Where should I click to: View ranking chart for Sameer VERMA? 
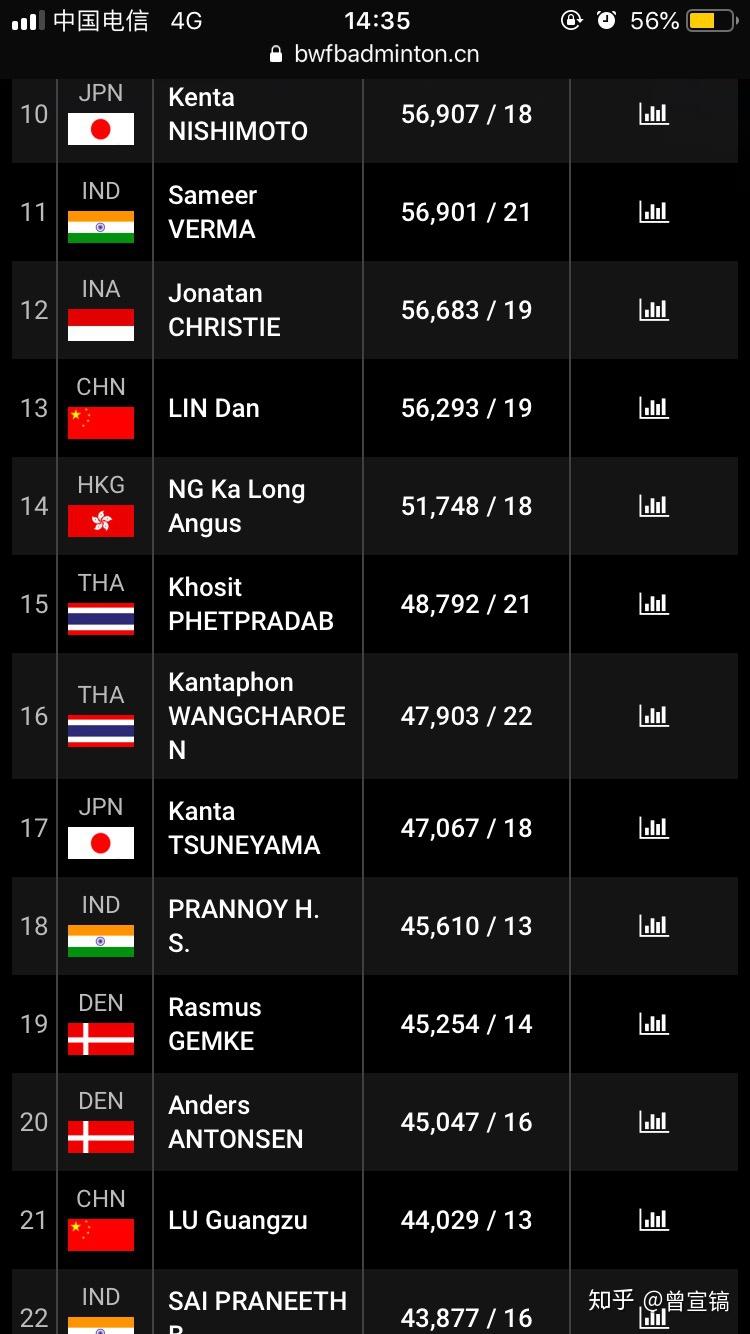pos(653,212)
